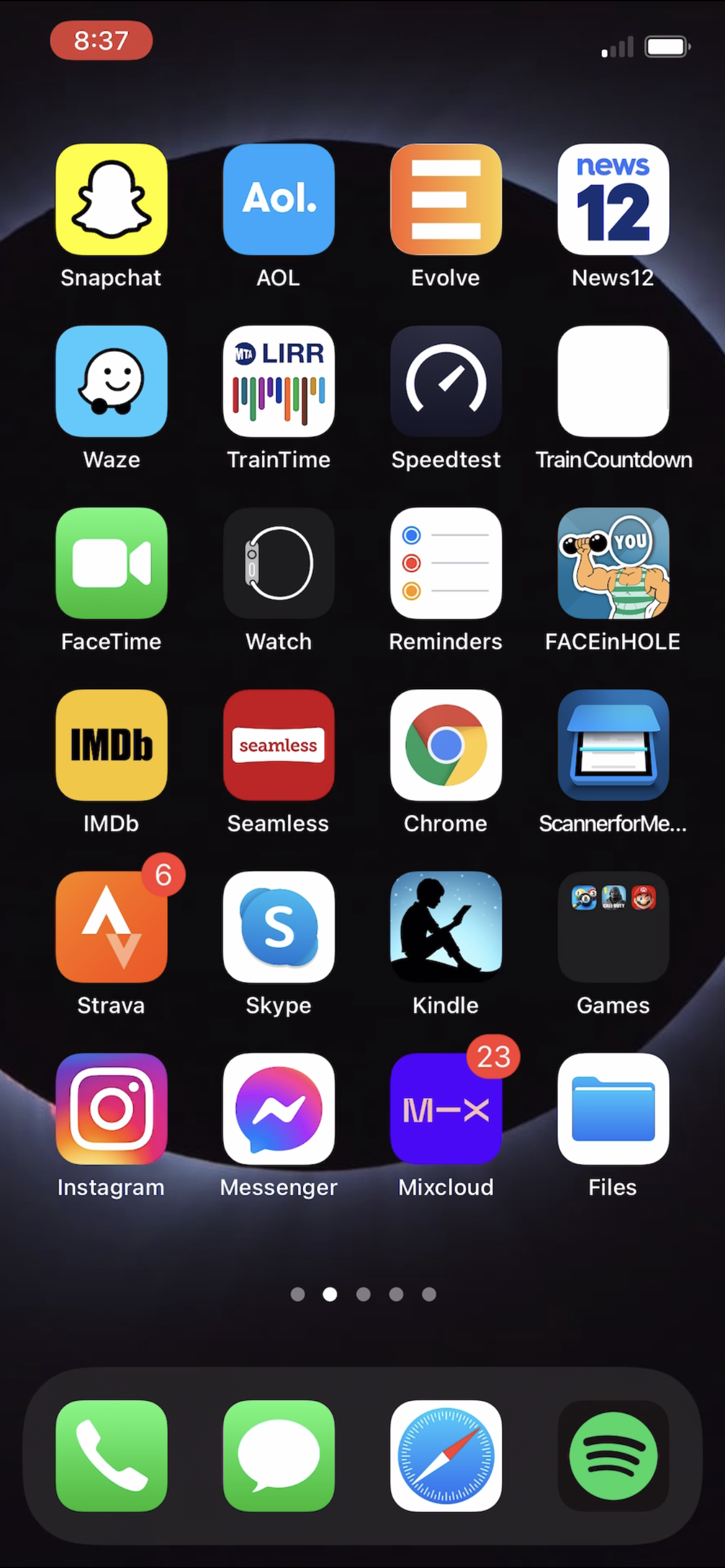Launch the Kindle app
This screenshot has height=1568, width=725.
[446, 927]
